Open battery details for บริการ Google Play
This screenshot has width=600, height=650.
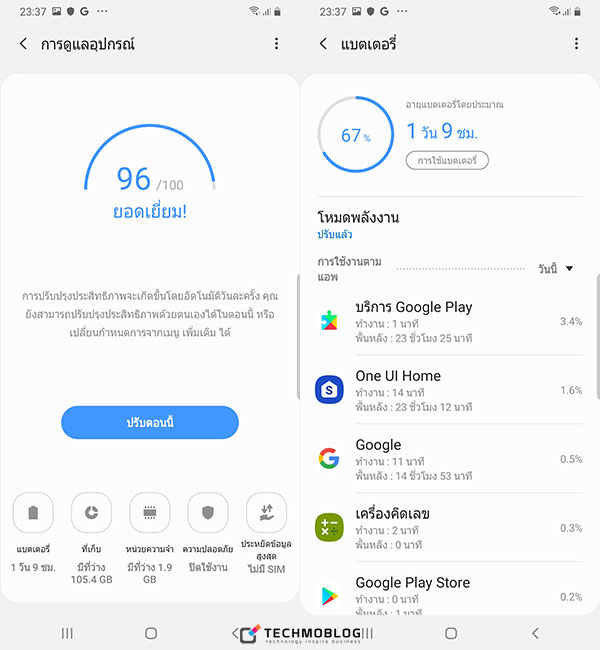450,321
